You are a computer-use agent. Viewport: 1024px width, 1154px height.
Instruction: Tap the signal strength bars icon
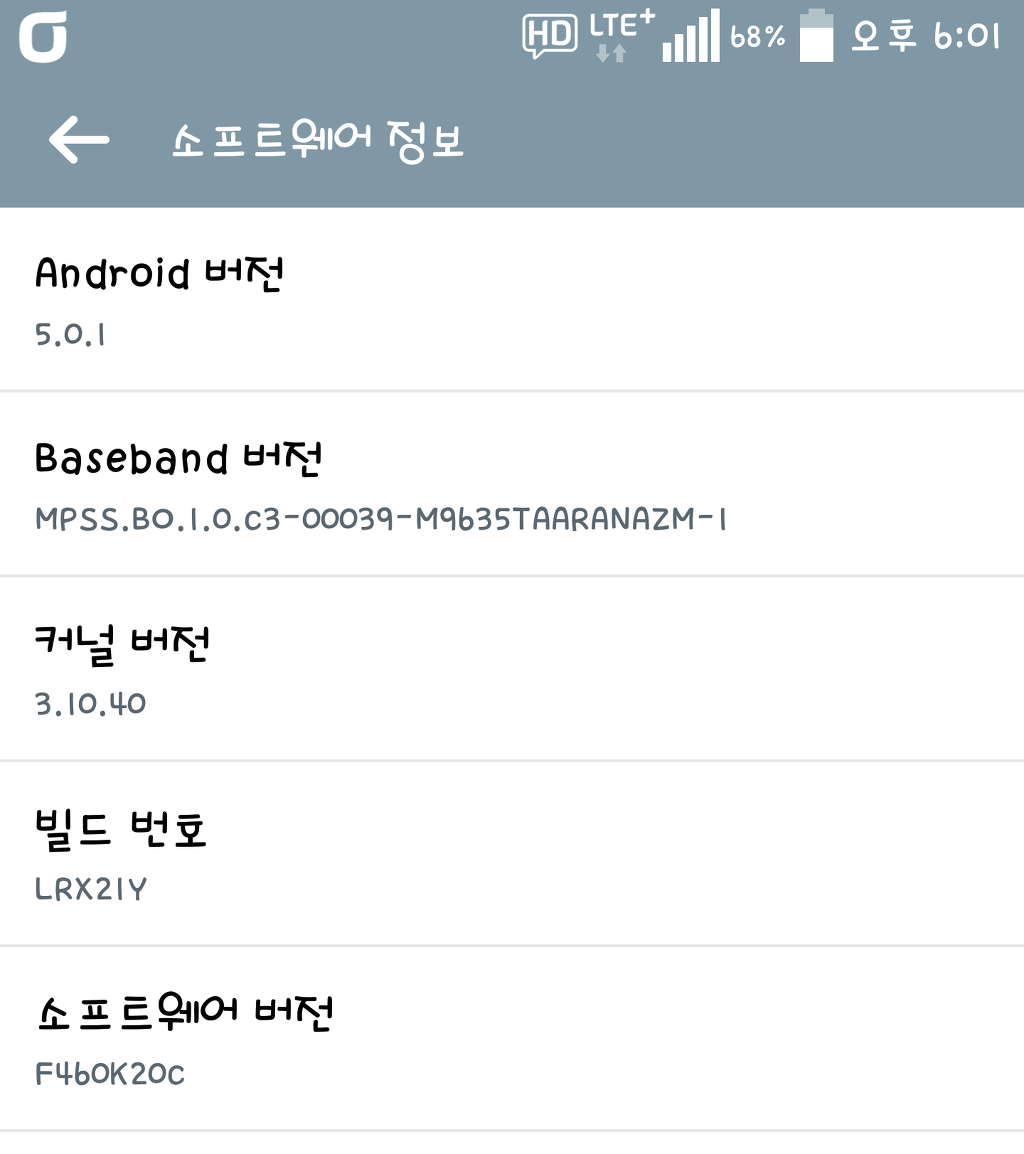tap(690, 38)
